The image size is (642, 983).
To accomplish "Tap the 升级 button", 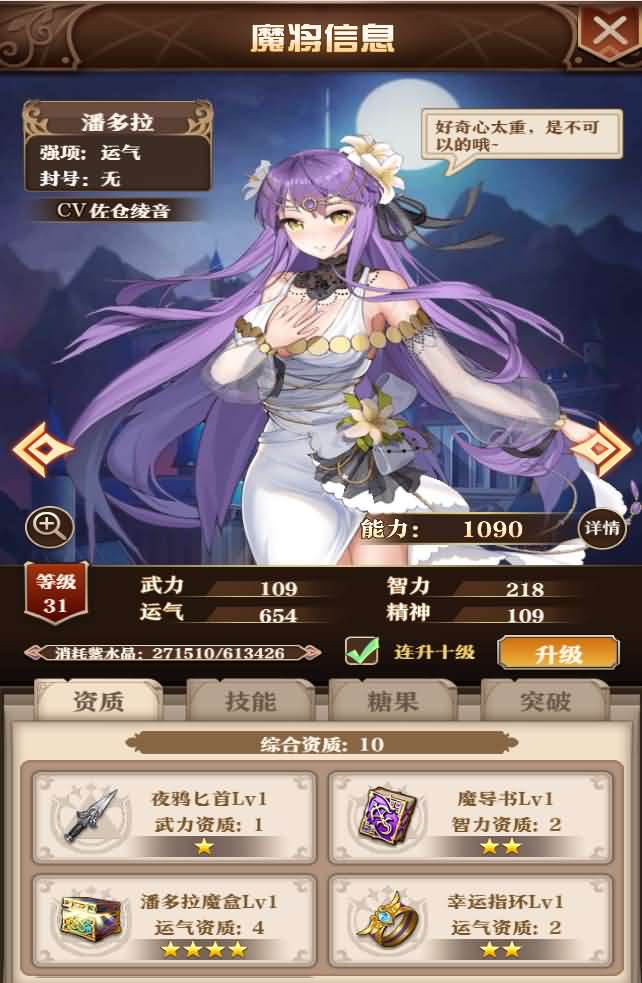I will pyautogui.click(x=557, y=653).
